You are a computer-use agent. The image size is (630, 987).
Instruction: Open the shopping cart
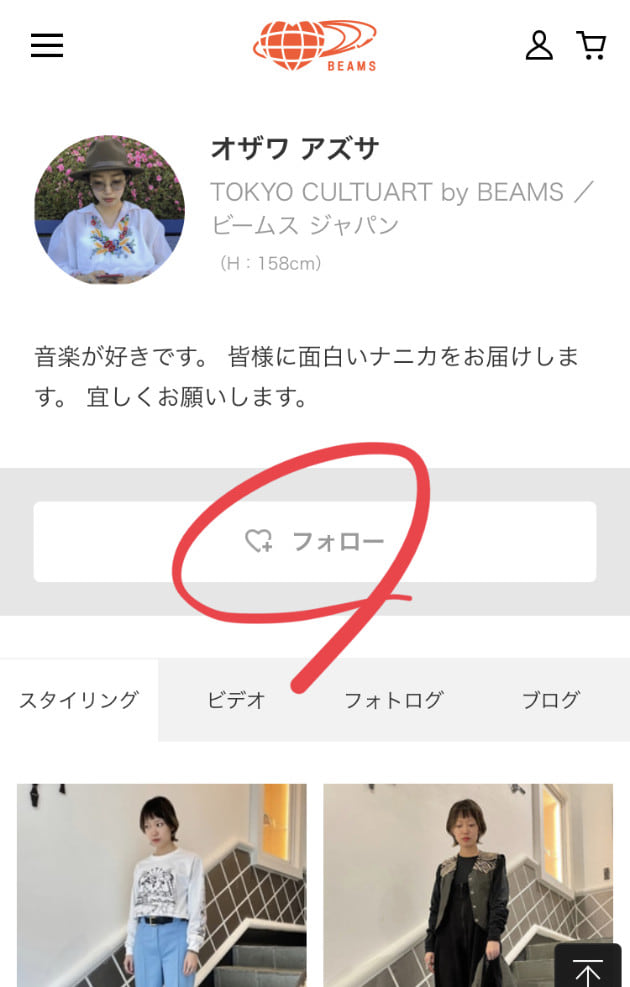pyautogui.click(x=591, y=45)
